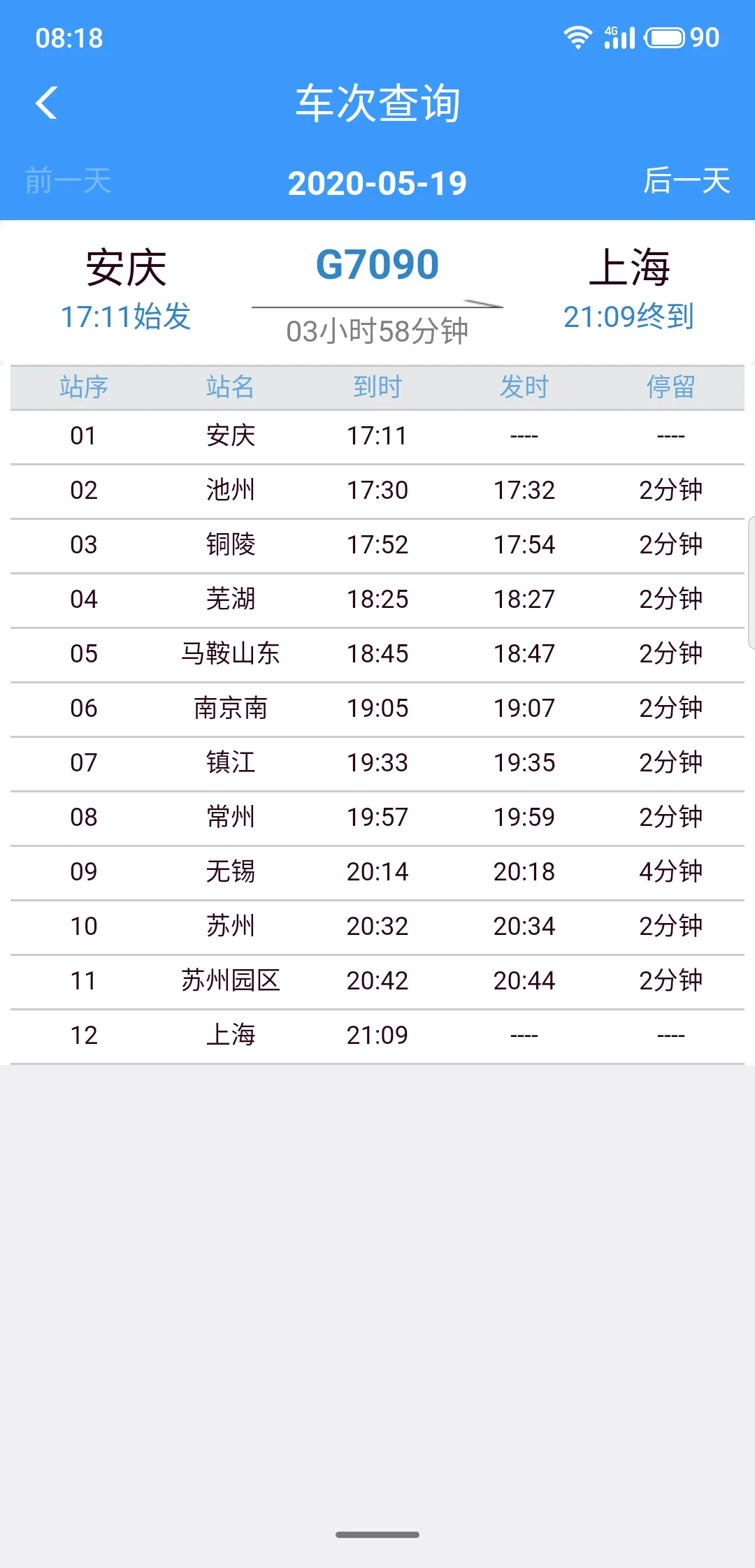This screenshot has height=1568, width=755.
Task: Tap train number G7090
Action: click(377, 264)
